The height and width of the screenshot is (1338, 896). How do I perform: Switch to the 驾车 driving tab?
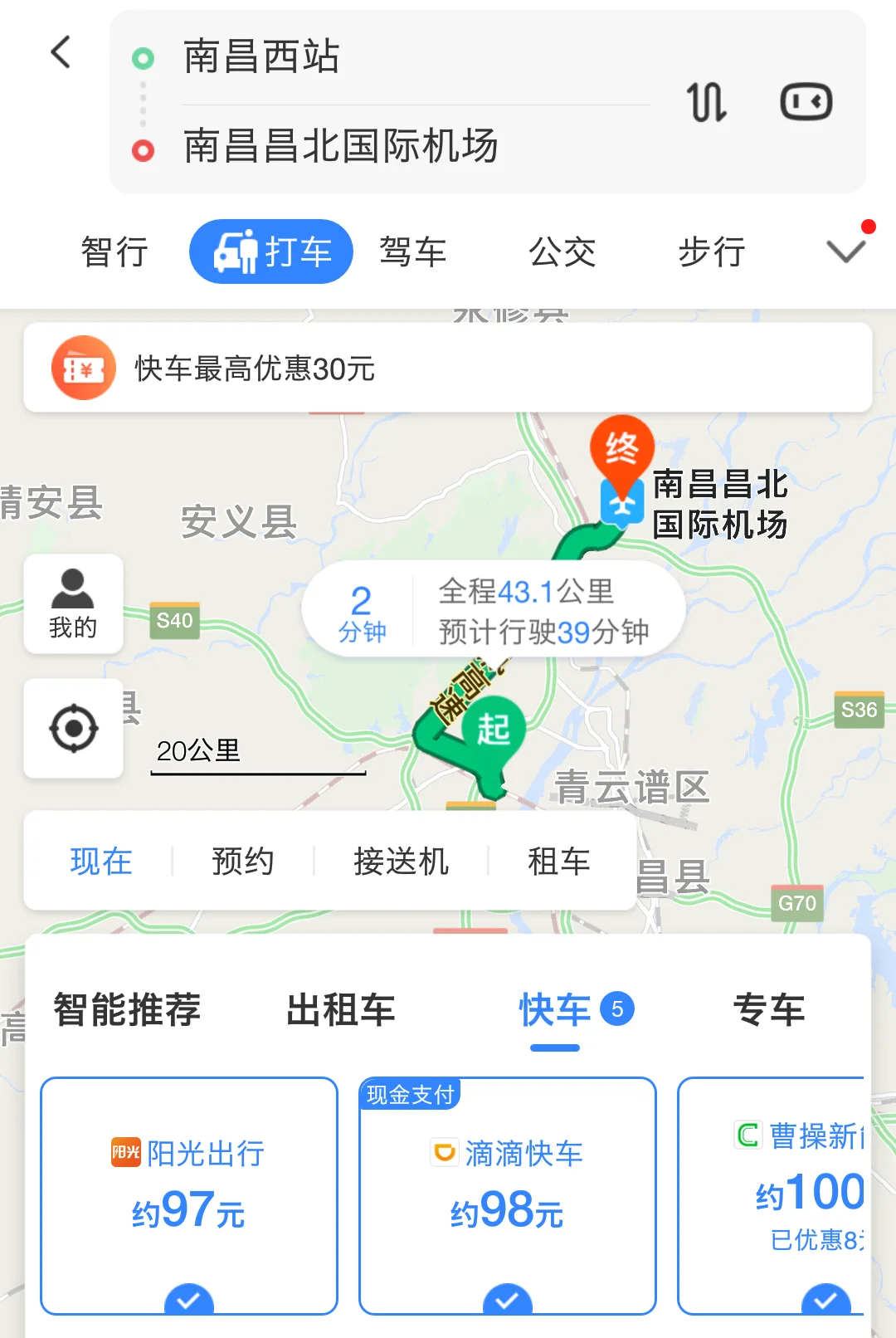[414, 251]
